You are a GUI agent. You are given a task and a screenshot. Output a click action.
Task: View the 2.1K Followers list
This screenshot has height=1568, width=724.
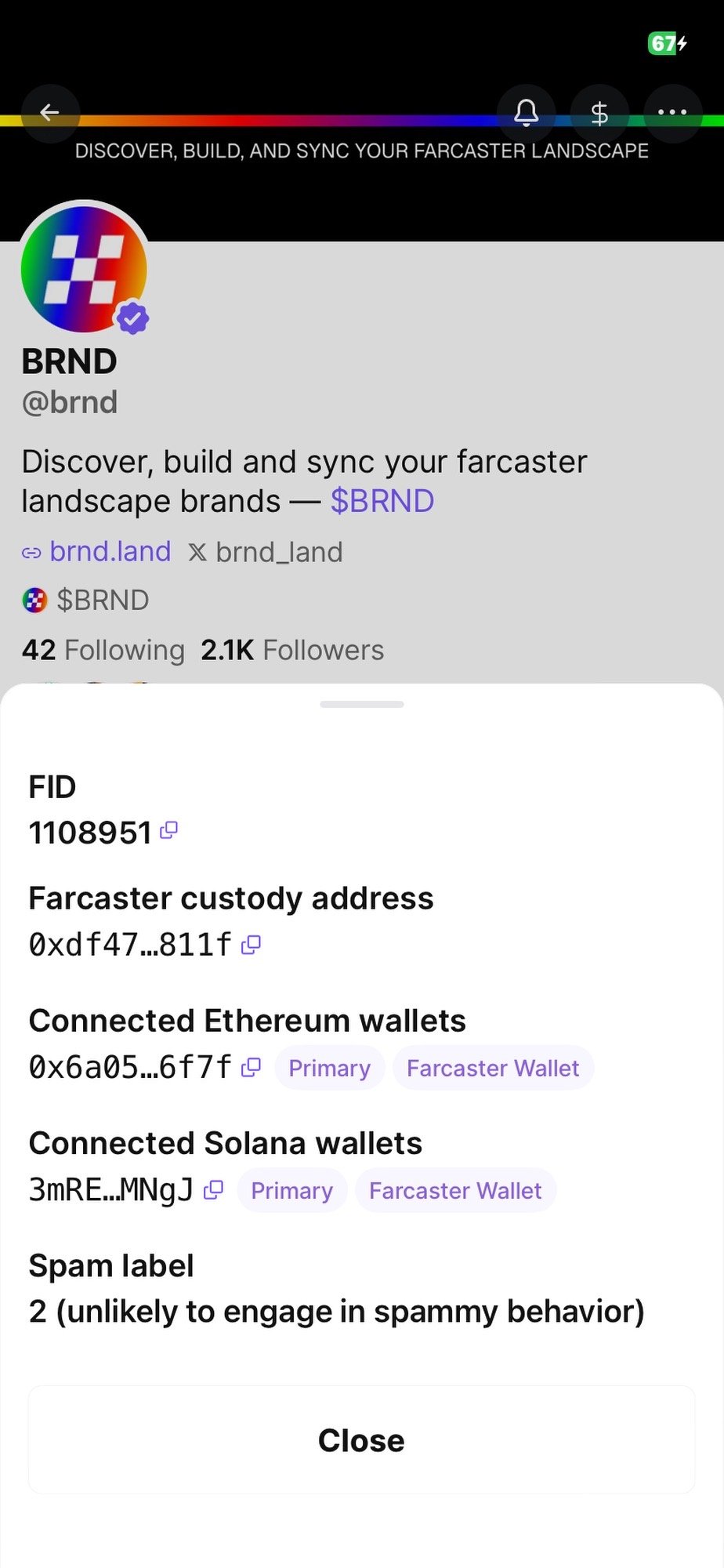coord(292,650)
